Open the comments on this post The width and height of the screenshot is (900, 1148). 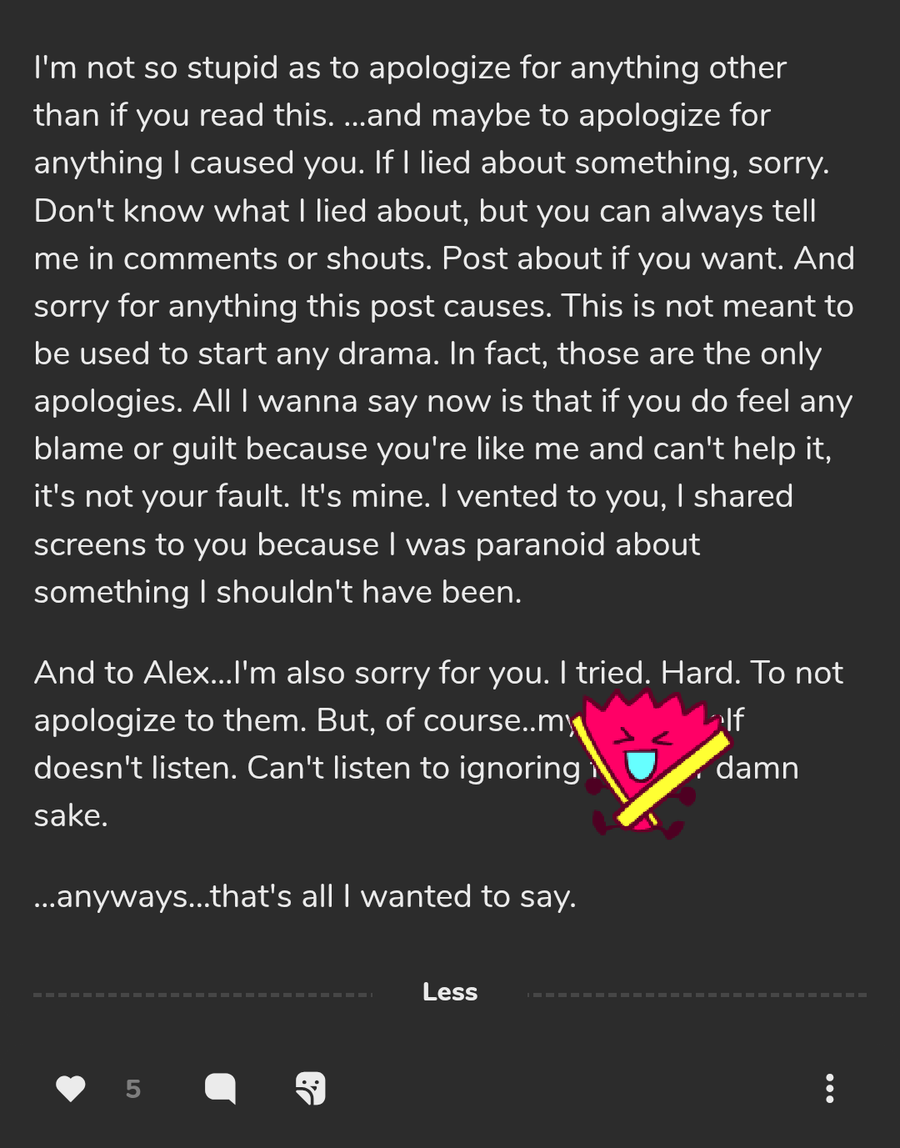pos(220,1088)
